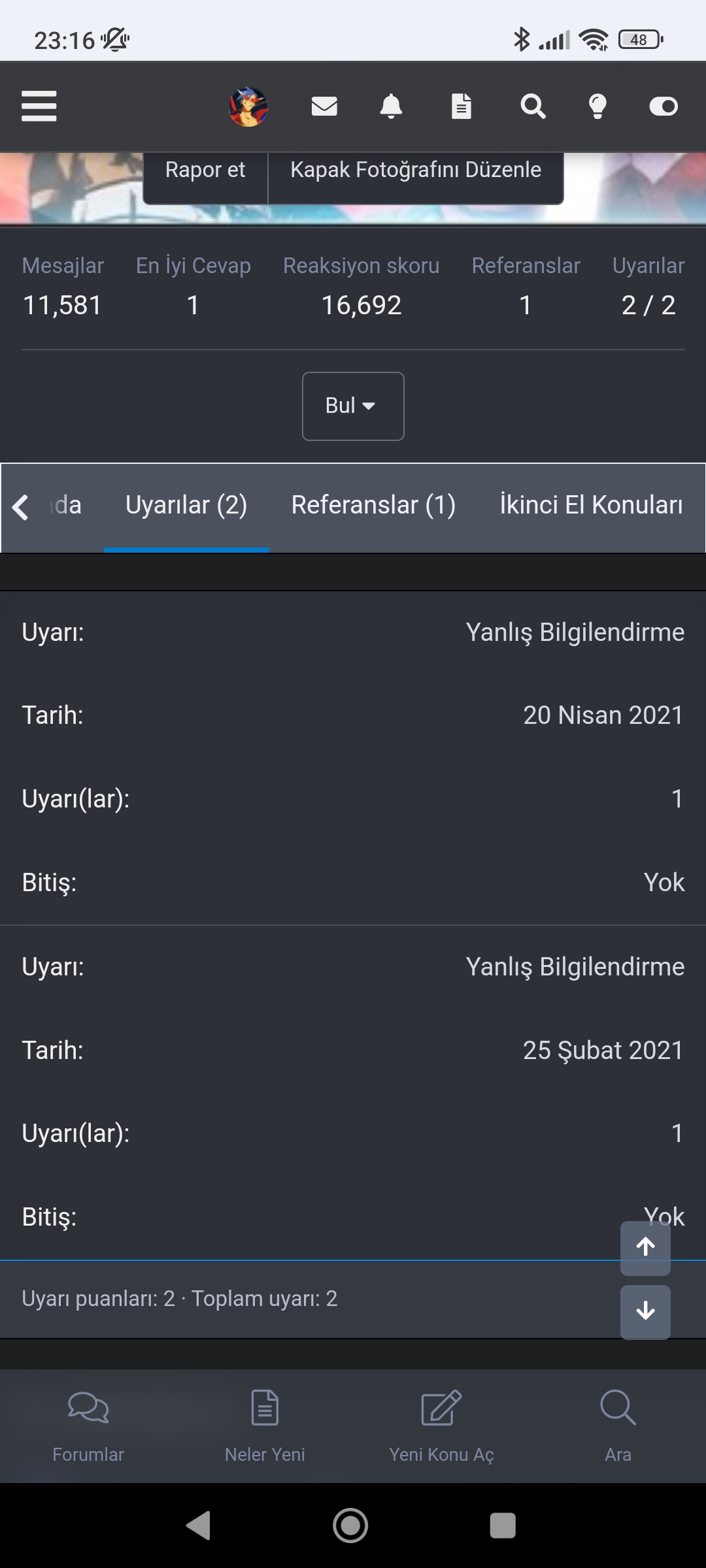
Task: Open search from the magnifier icon
Action: pyautogui.click(x=533, y=106)
